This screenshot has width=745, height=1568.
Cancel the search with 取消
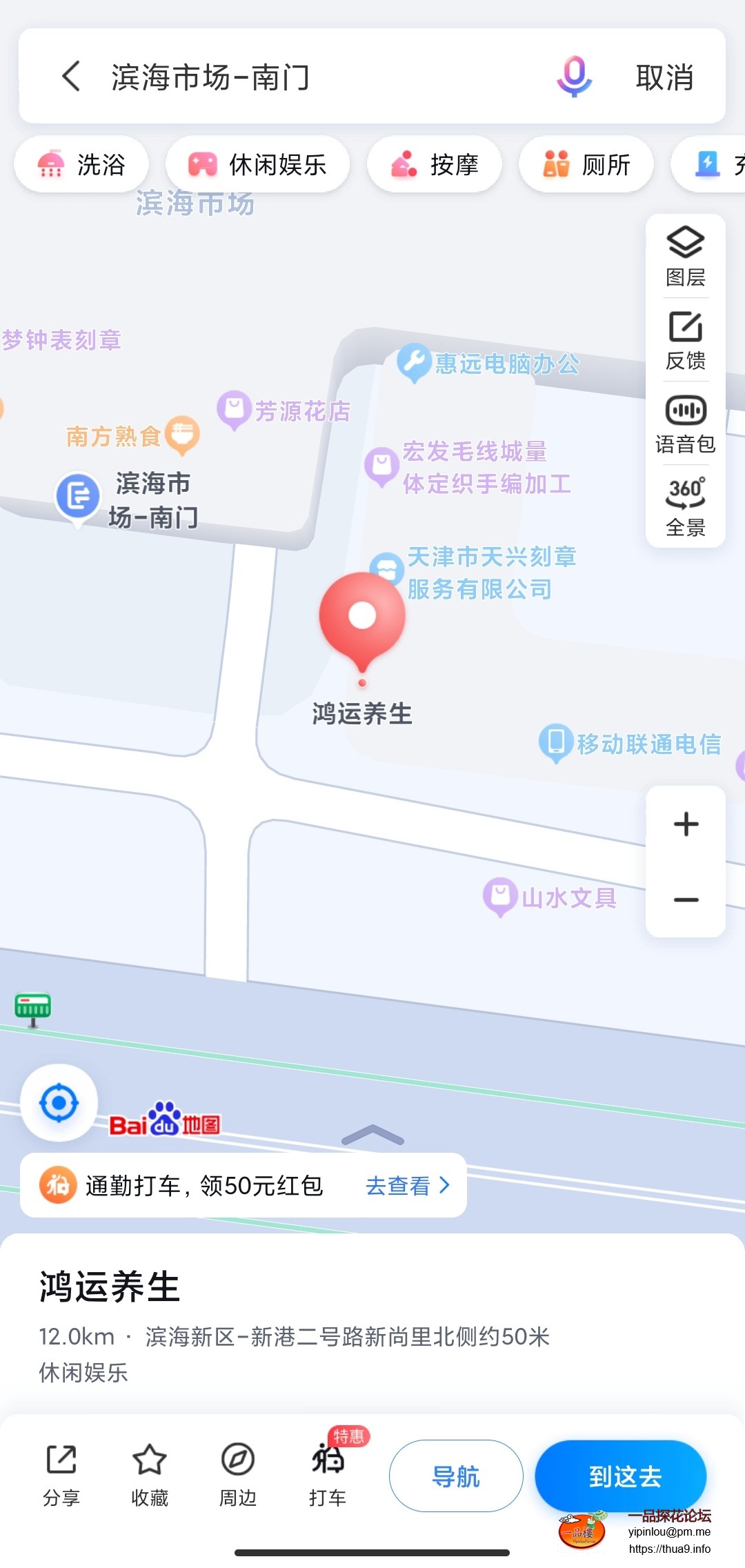coord(664,77)
